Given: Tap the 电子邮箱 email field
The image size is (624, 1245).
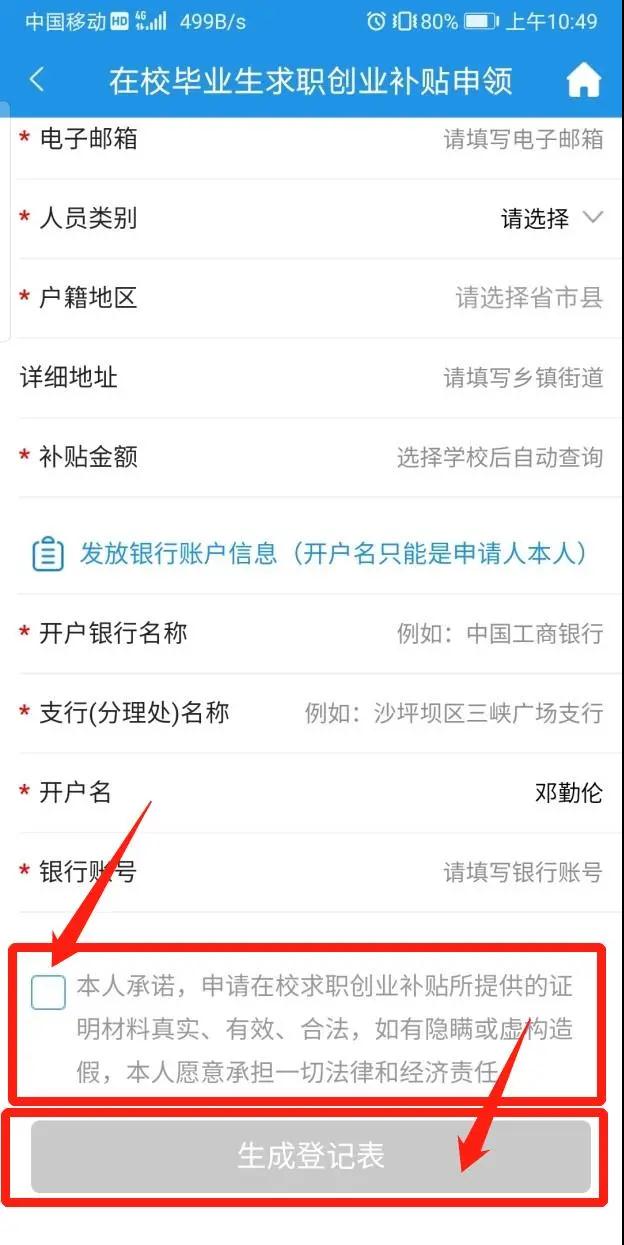Looking at the screenshot, I should pyautogui.click(x=522, y=139).
